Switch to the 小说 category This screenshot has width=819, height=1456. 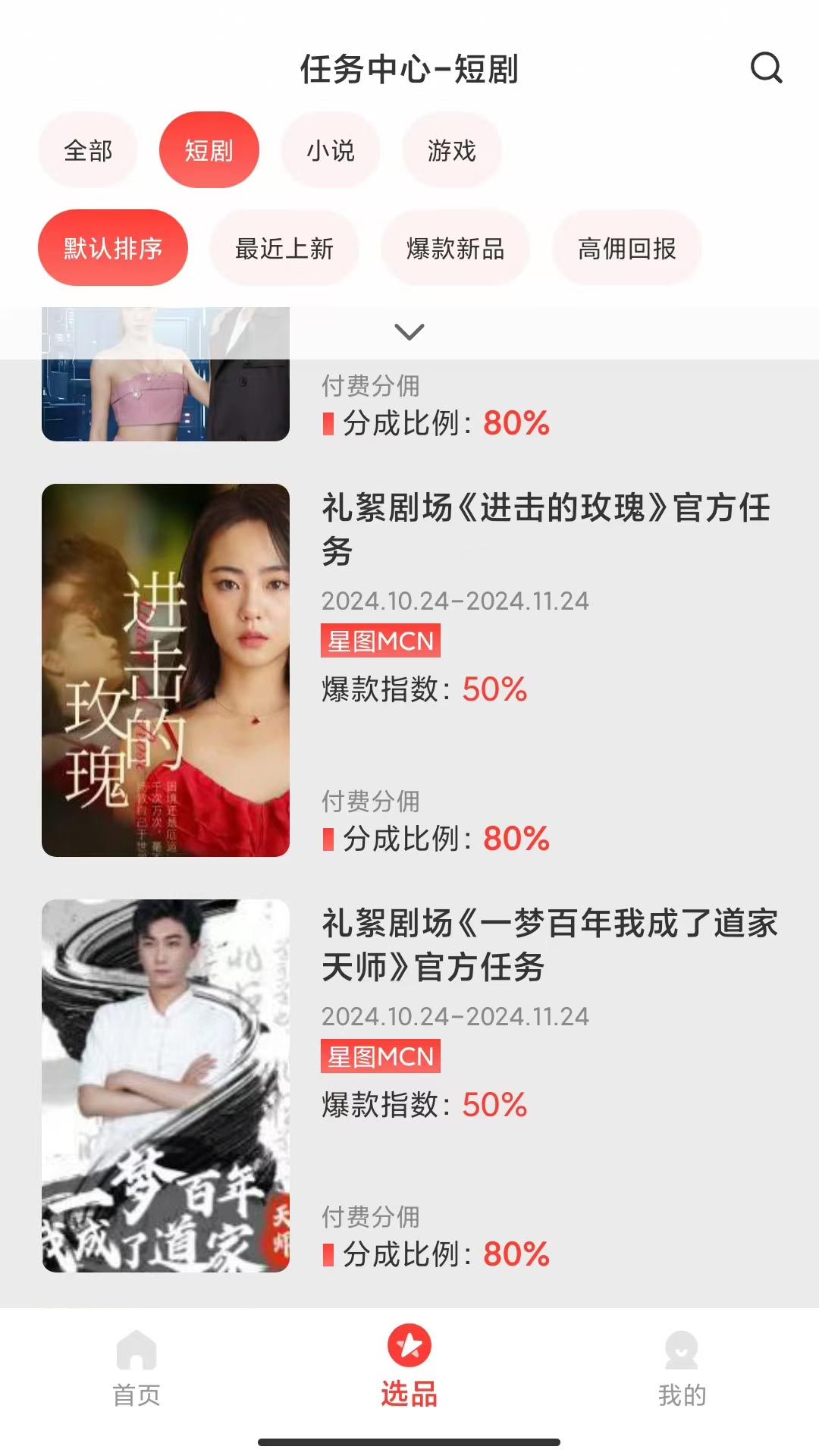tap(330, 150)
